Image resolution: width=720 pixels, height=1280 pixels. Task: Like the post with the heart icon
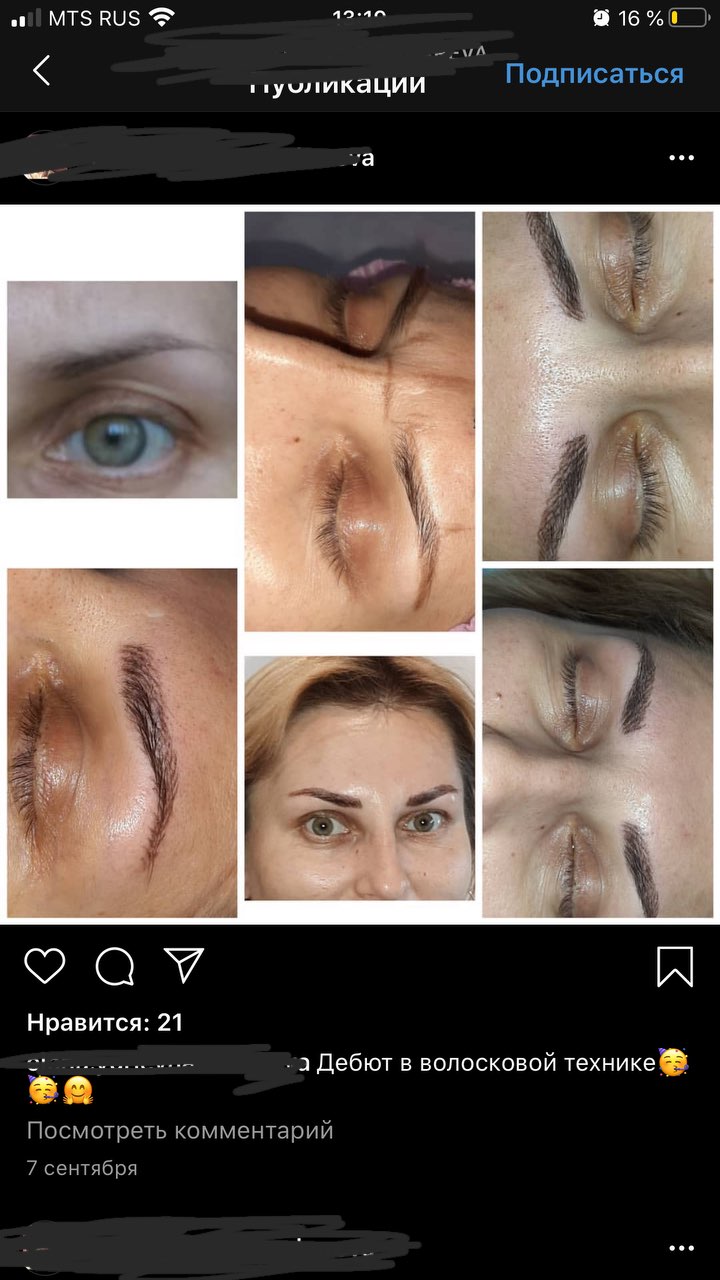[x=45, y=966]
